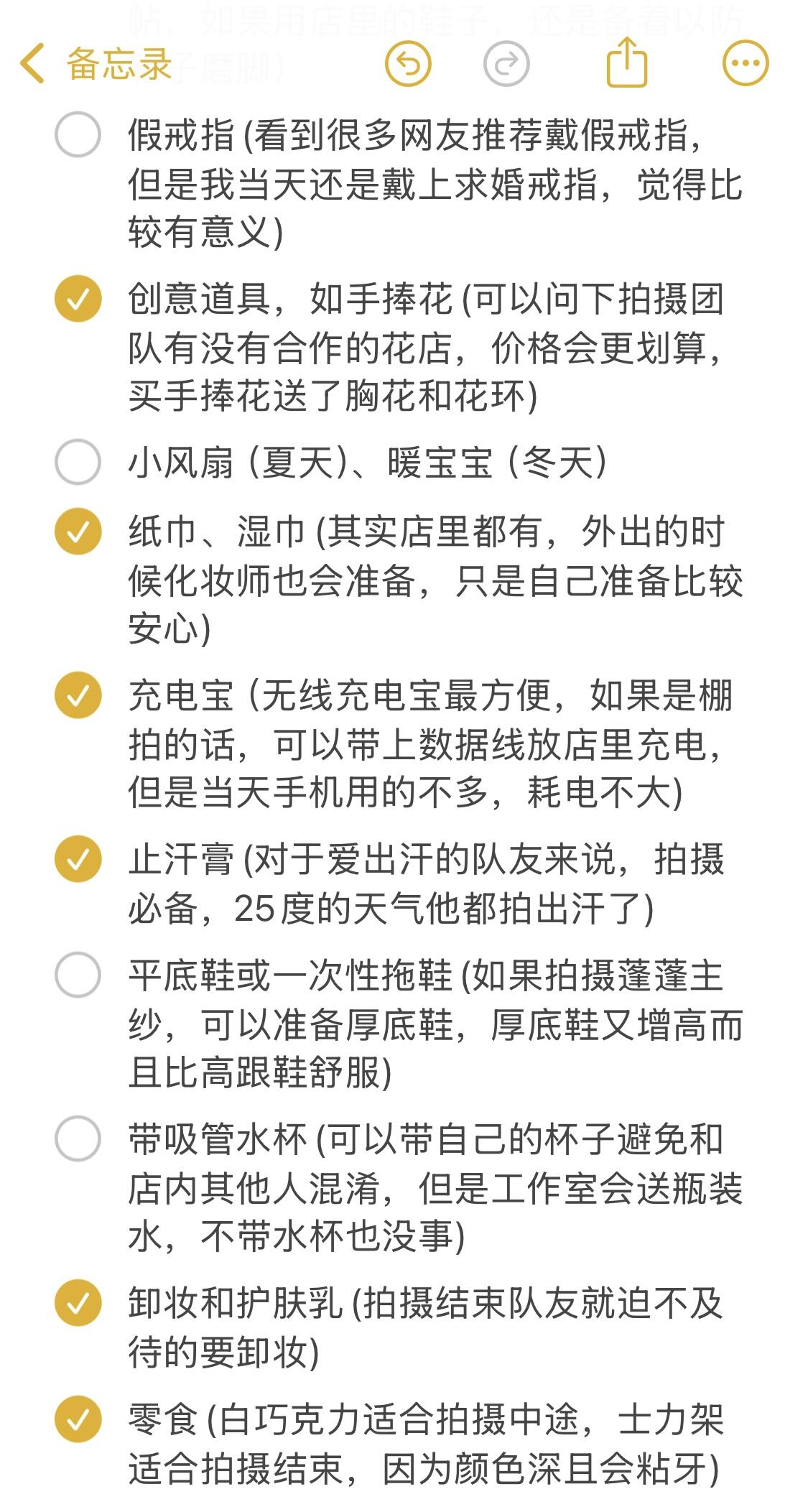Open the more options menu
This screenshot has height=1512, width=808.
(746, 64)
